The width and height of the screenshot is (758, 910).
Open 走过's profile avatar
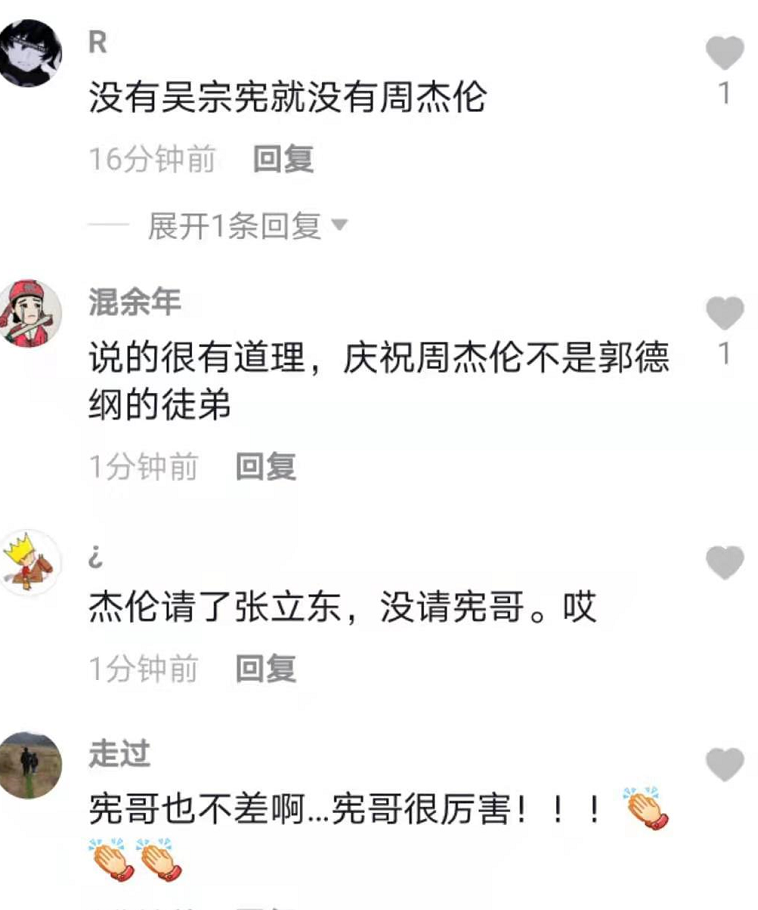[x=30, y=765]
